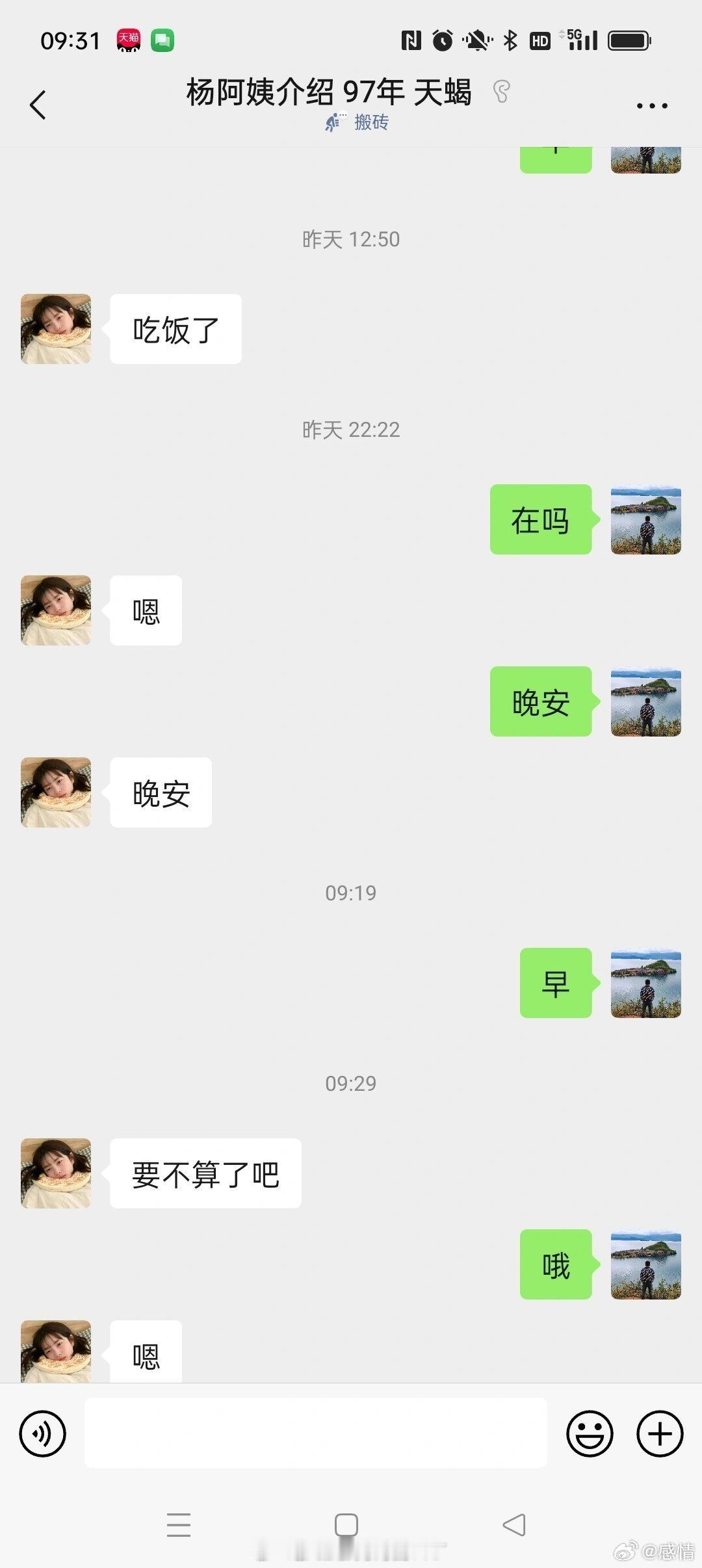The image size is (702, 1568).
Task: Open my avatar beside 在吗
Action: pos(645,520)
